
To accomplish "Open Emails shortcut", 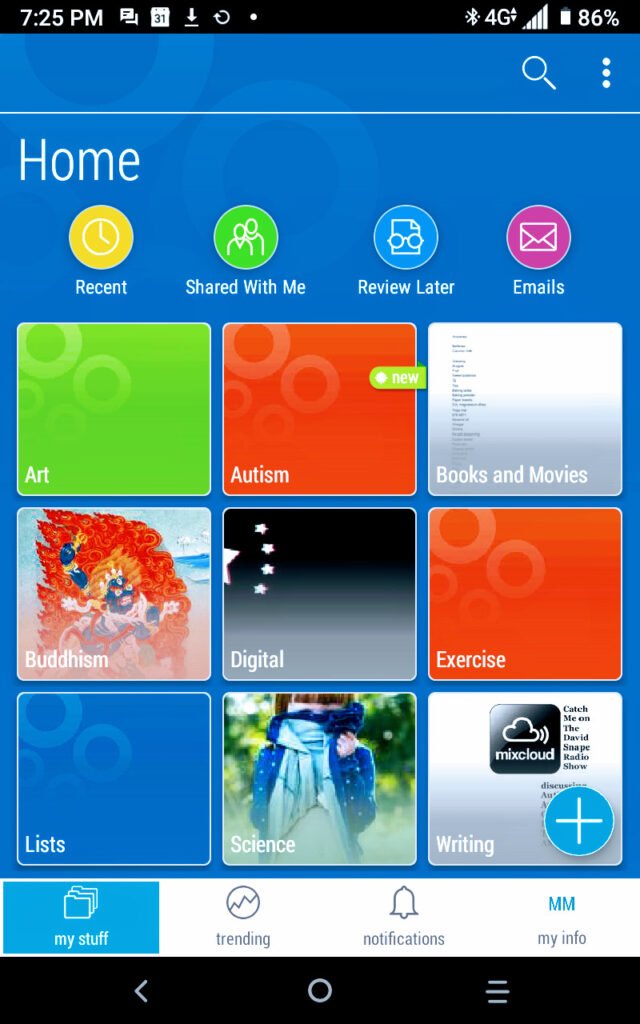I will [538, 249].
